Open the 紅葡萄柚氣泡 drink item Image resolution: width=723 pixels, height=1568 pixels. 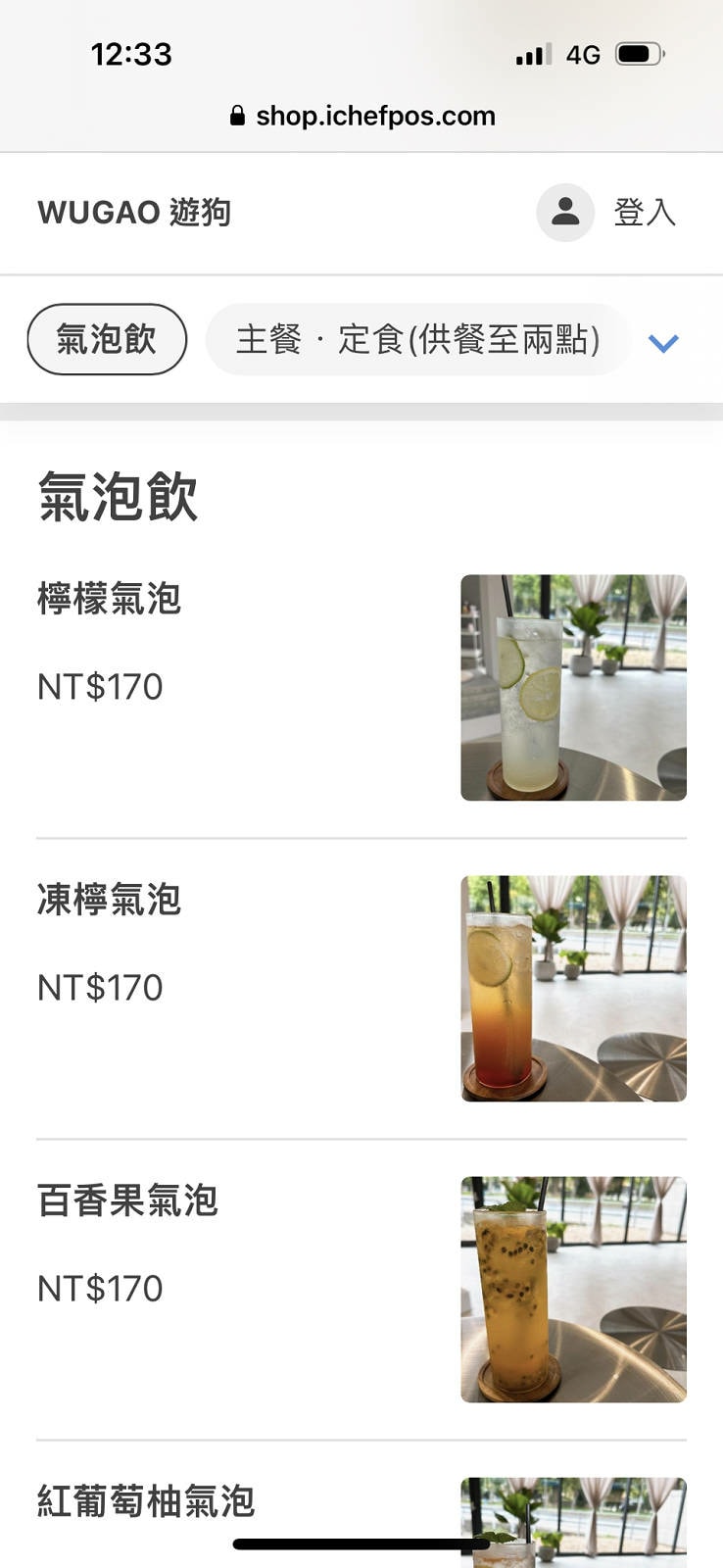[146, 1500]
